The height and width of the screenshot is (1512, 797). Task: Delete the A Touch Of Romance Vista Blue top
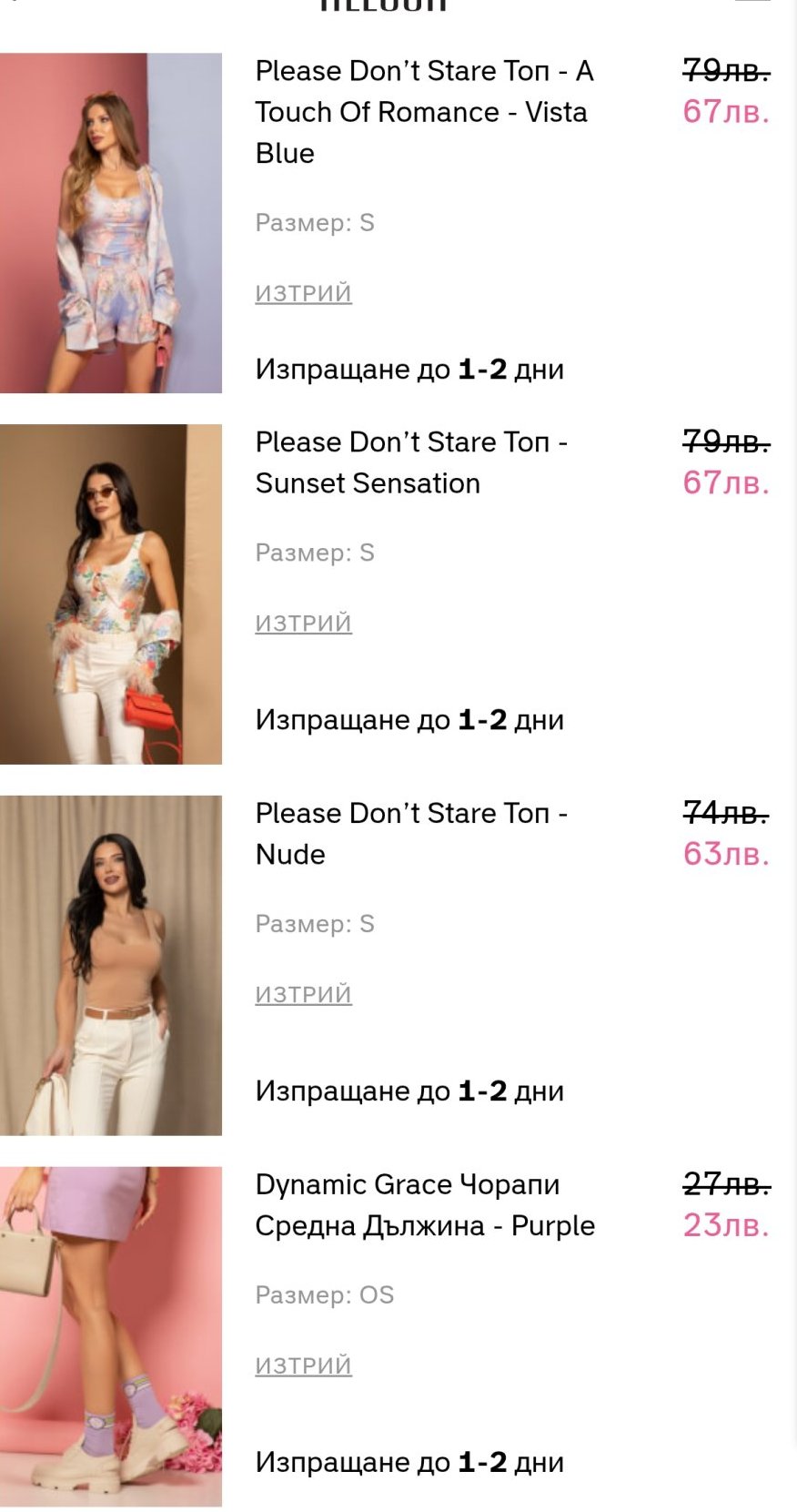pyautogui.click(x=303, y=293)
